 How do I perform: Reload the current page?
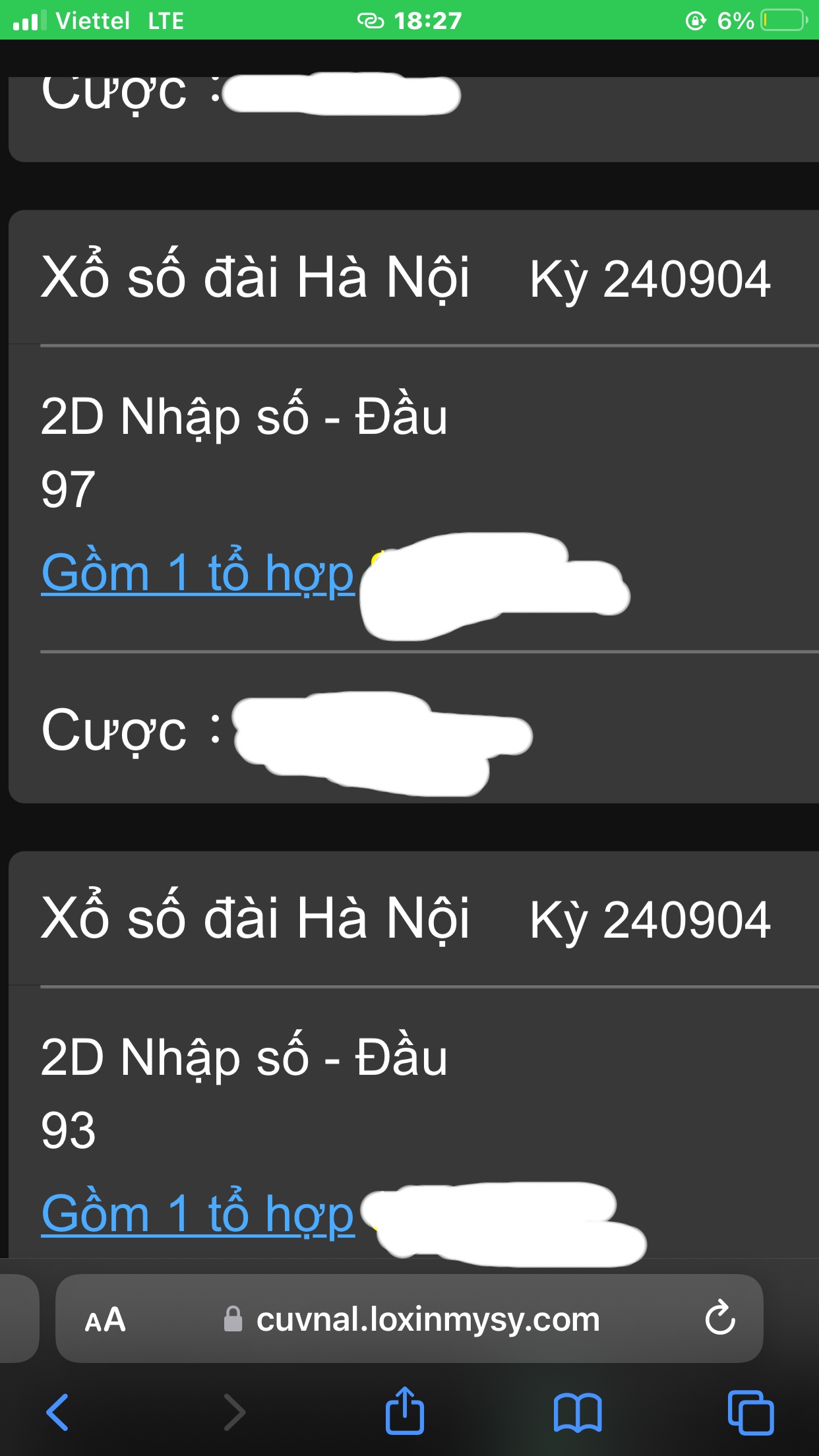tap(719, 1319)
